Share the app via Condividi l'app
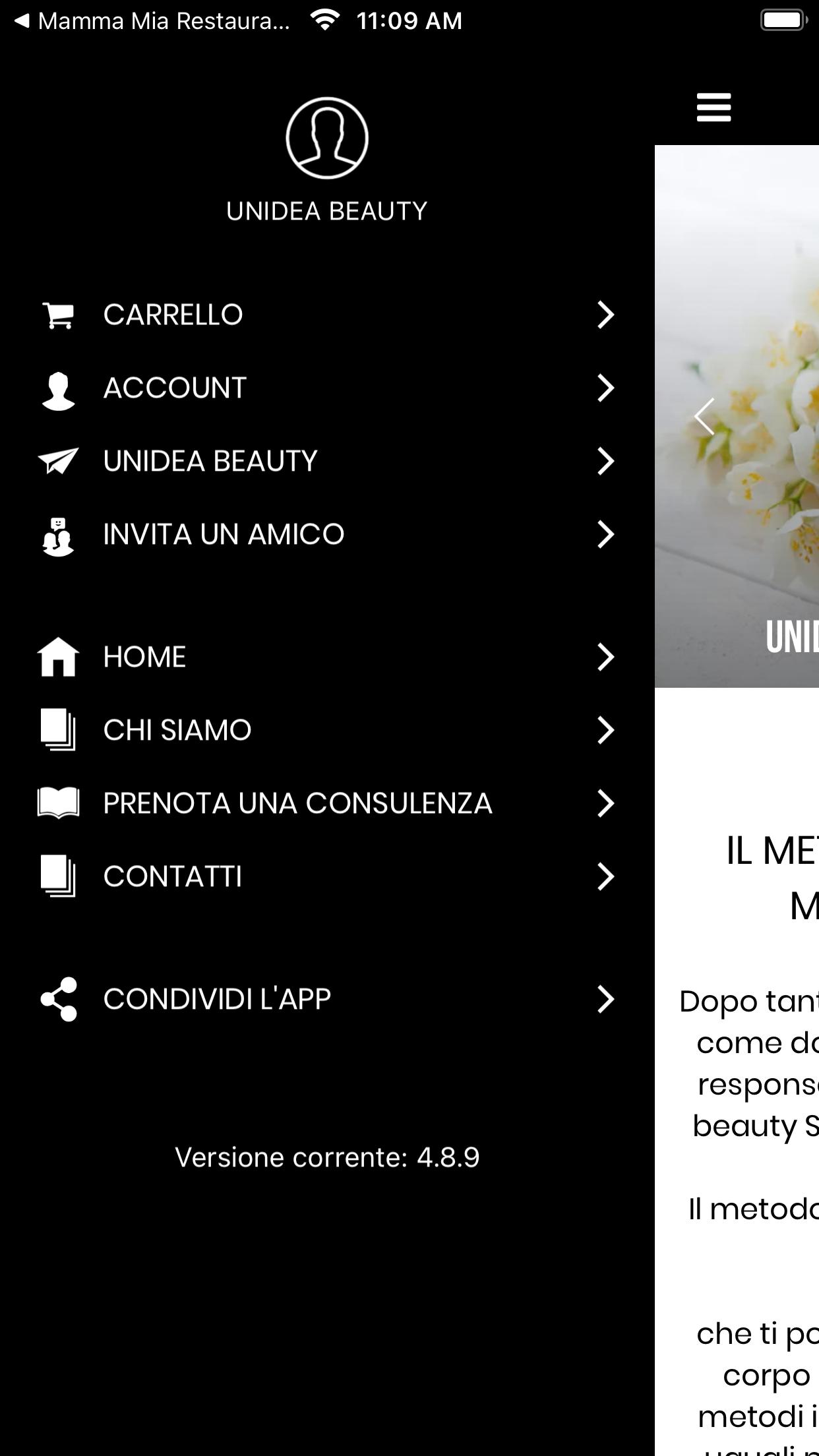 pos(327,999)
